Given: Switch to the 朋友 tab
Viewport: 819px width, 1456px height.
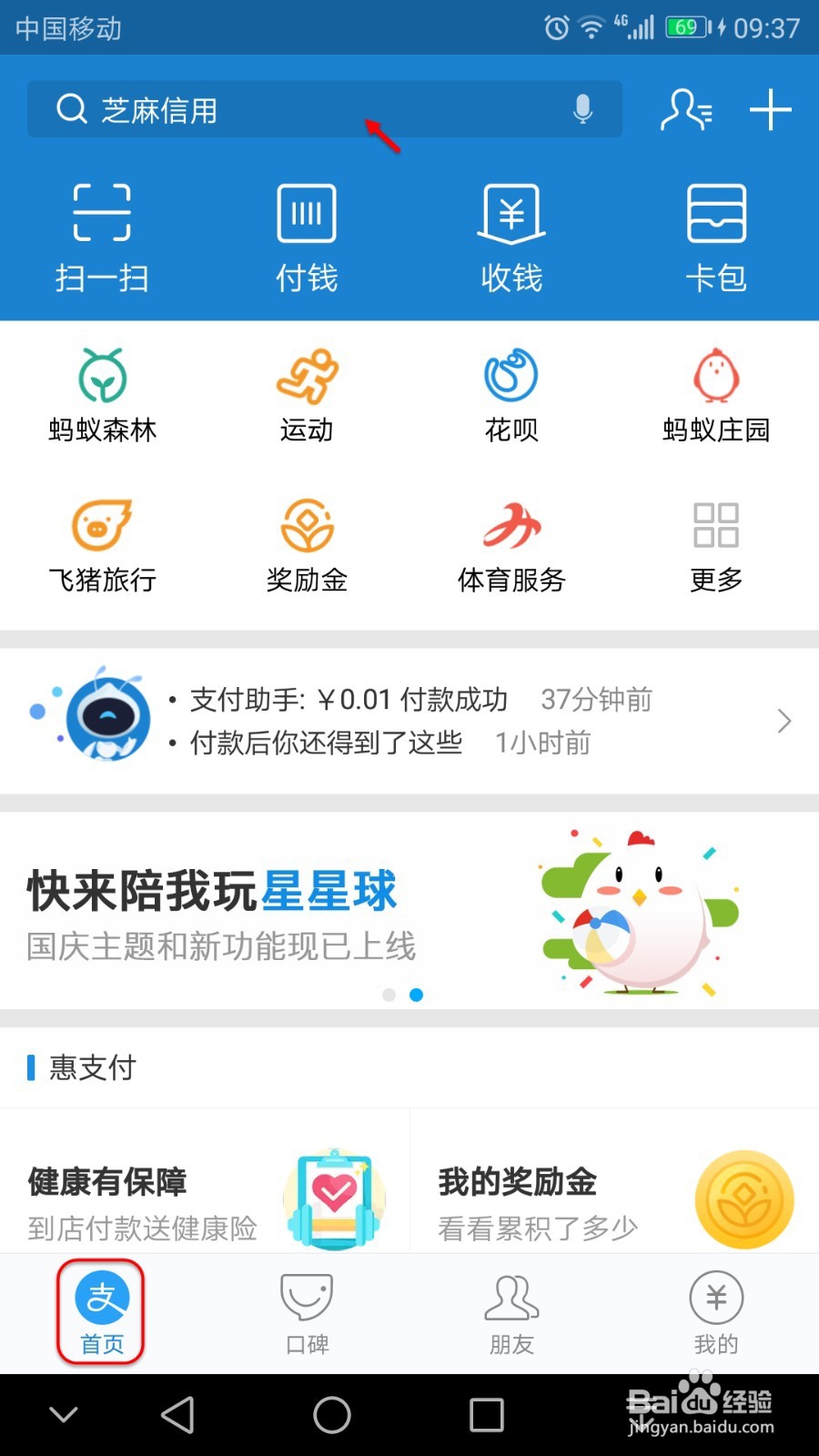Looking at the screenshot, I should coord(511,1310).
